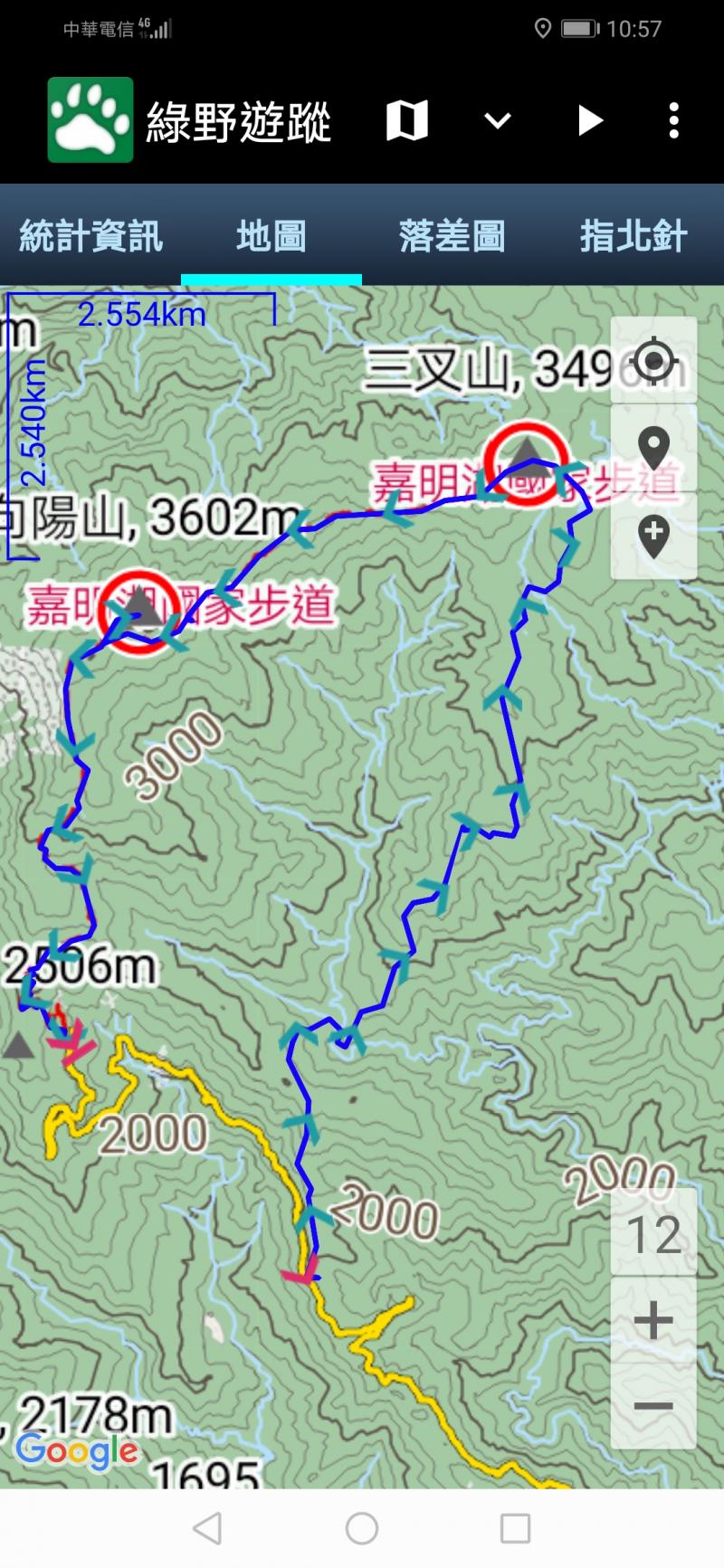The height and width of the screenshot is (1568, 724).
Task: Center map on my location
Action: [653, 361]
